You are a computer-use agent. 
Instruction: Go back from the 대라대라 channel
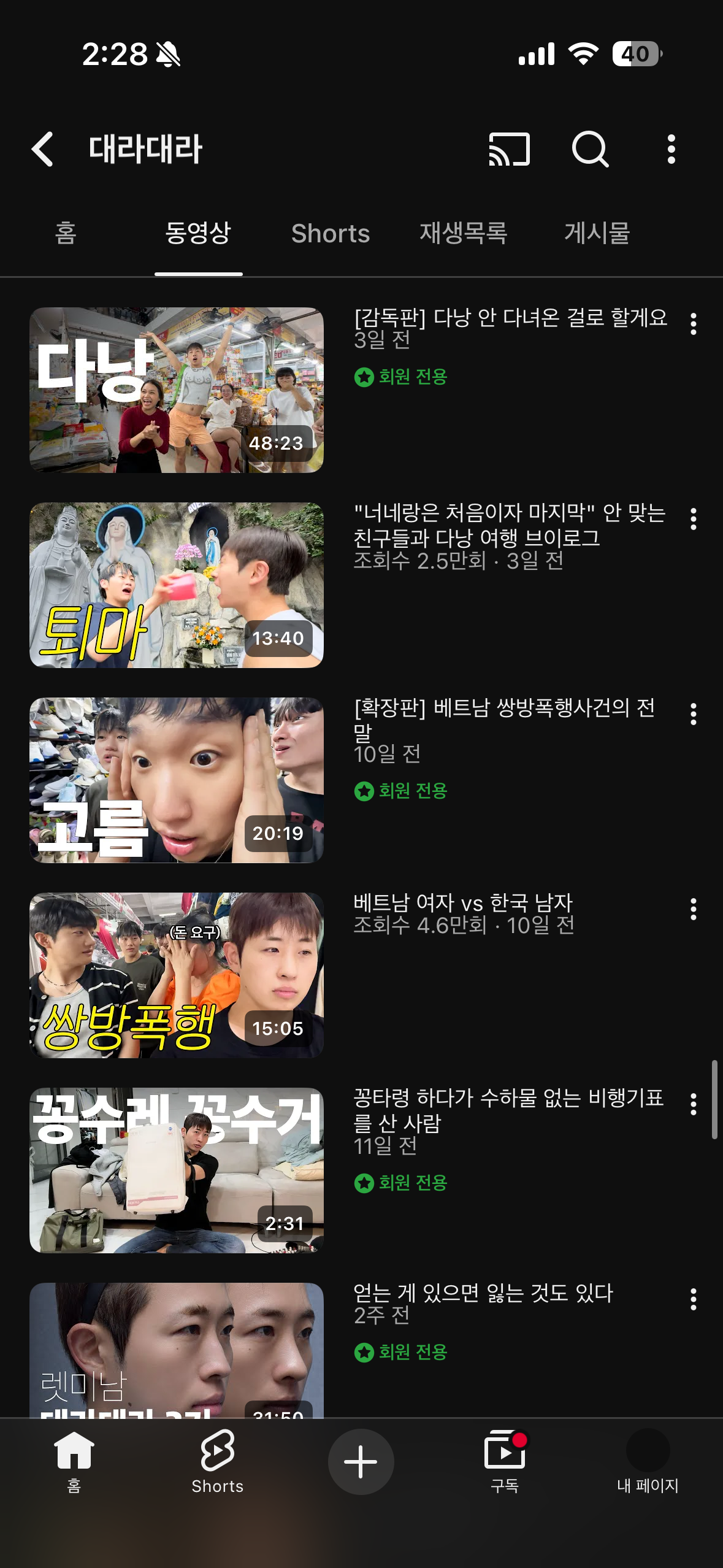point(42,149)
